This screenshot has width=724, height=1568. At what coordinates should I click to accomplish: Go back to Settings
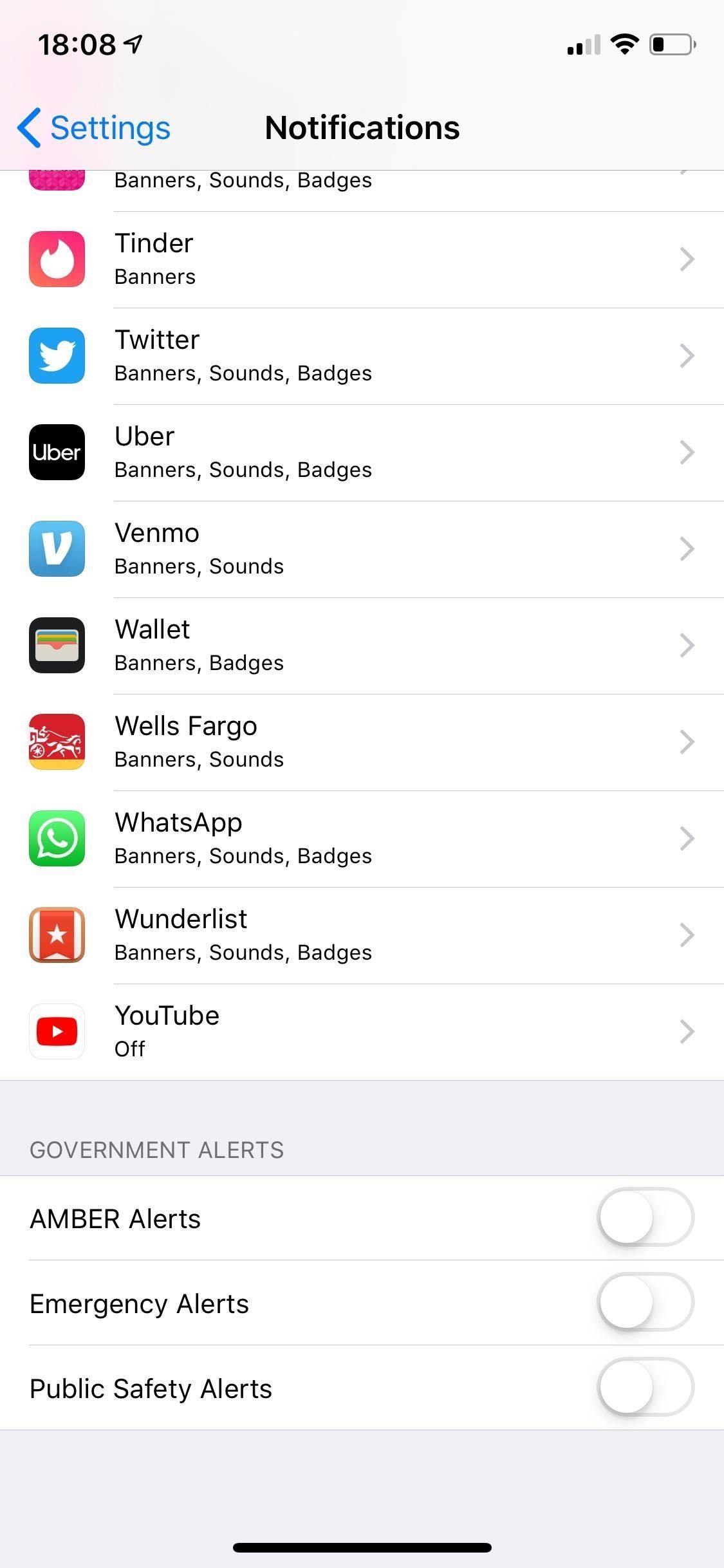[x=95, y=127]
